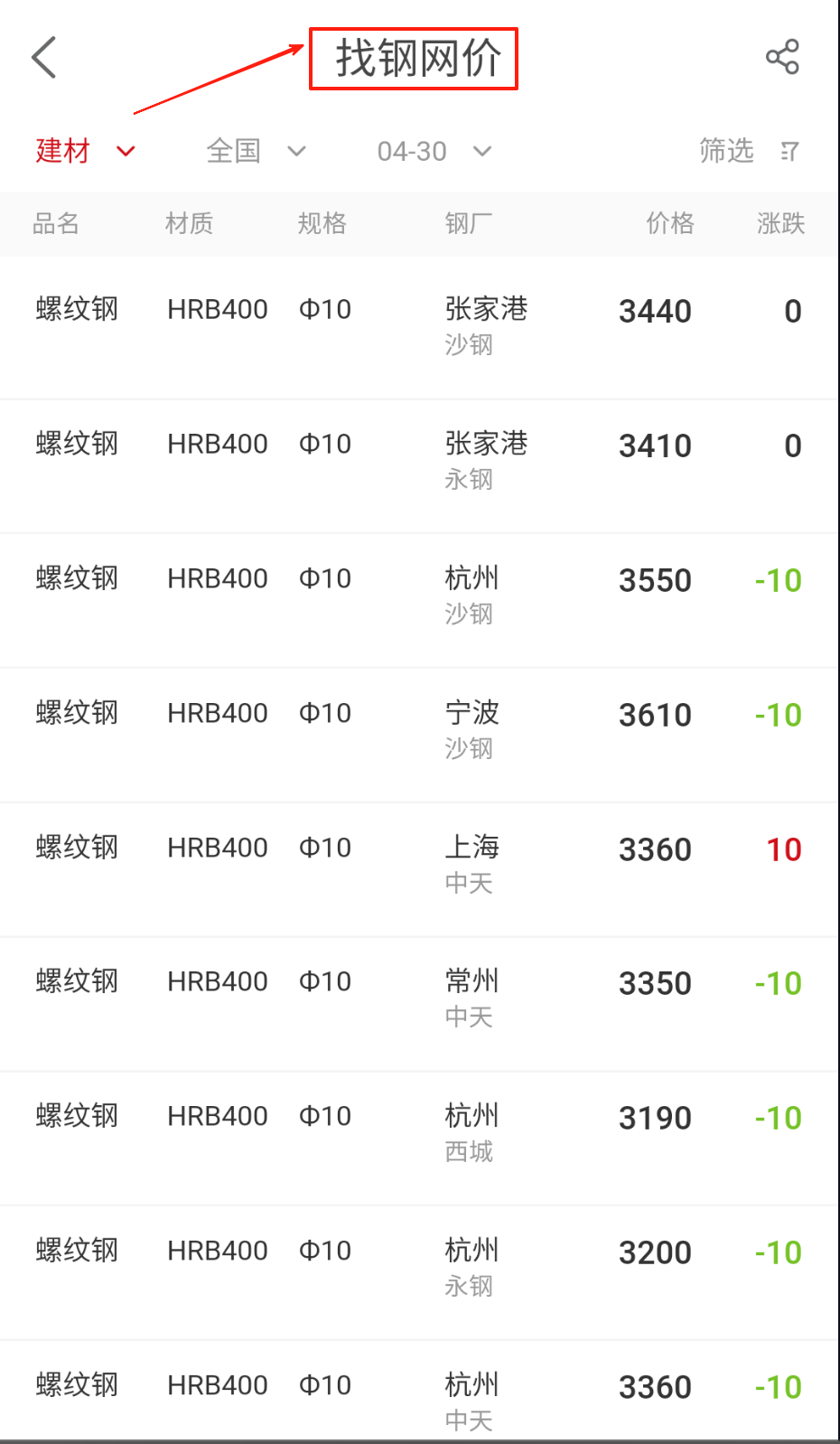840x1444 pixels.
Task: Share this steel price list
Action: click(782, 58)
